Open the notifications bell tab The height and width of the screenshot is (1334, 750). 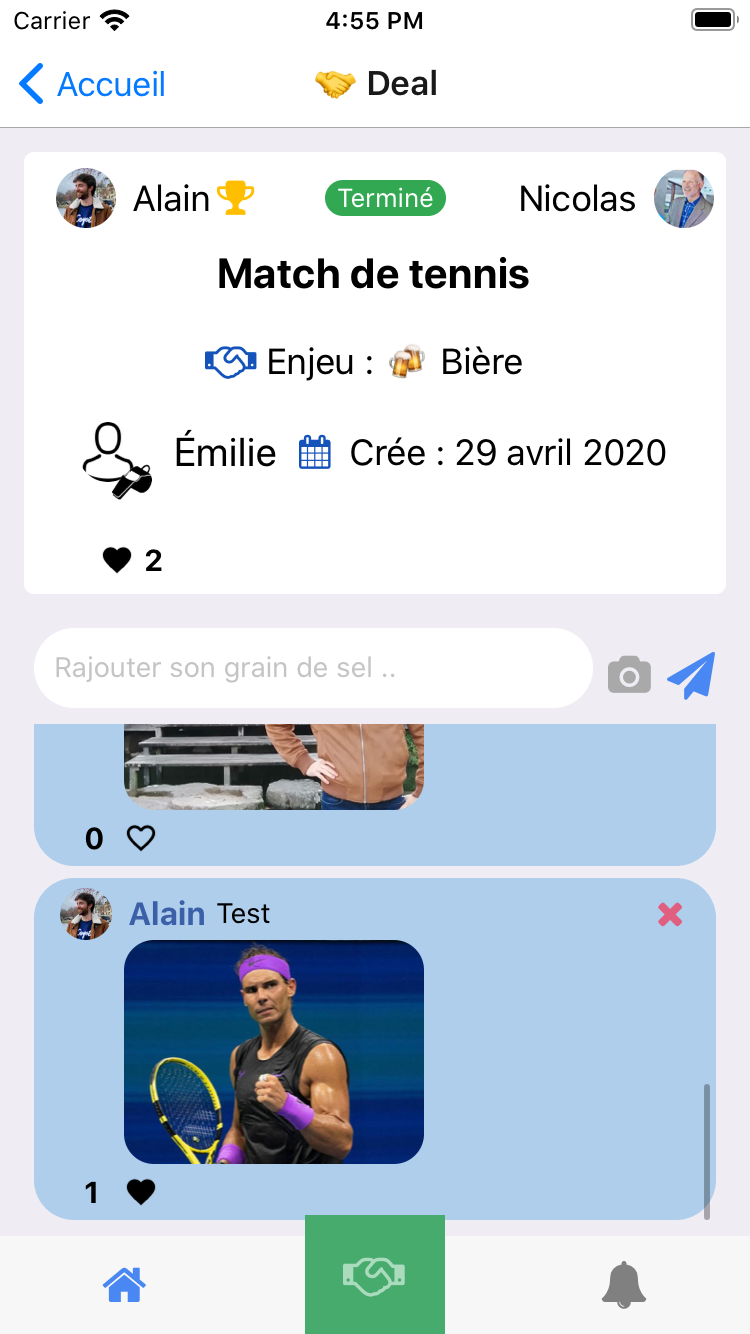[624, 1284]
